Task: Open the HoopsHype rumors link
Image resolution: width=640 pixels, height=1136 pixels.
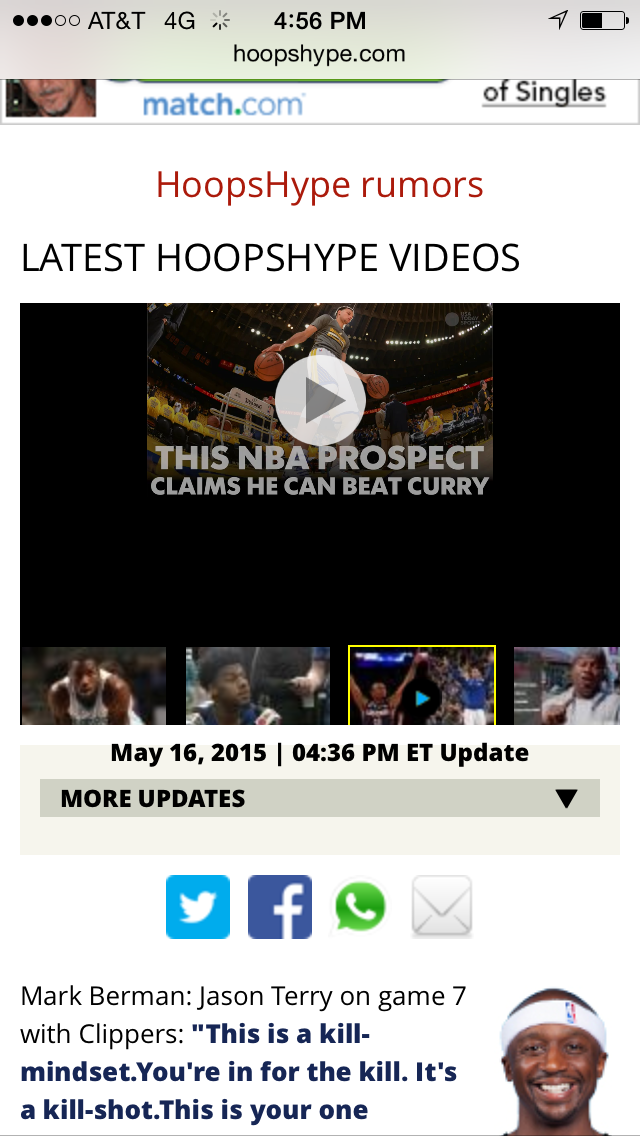Action: (x=320, y=184)
